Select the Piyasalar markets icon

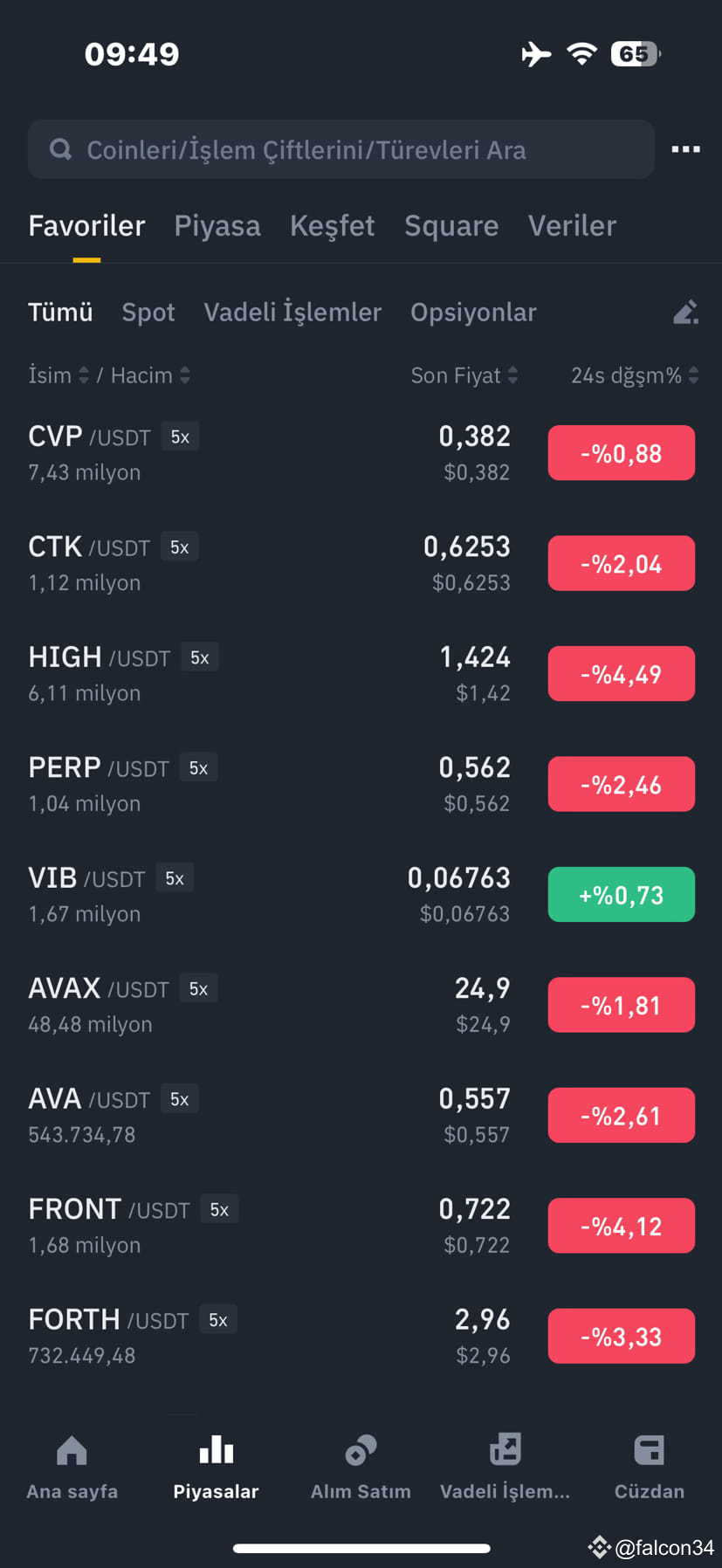[x=215, y=1467]
